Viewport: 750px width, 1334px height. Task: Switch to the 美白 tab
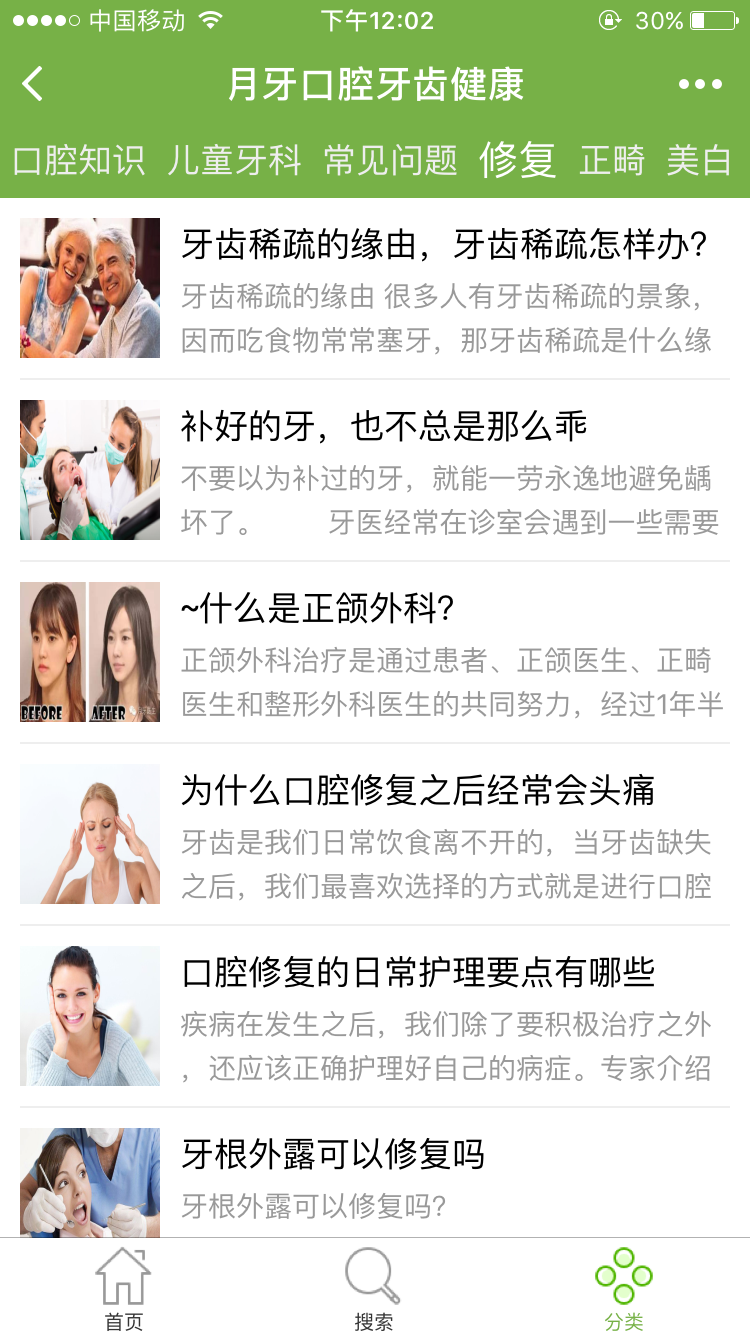699,160
